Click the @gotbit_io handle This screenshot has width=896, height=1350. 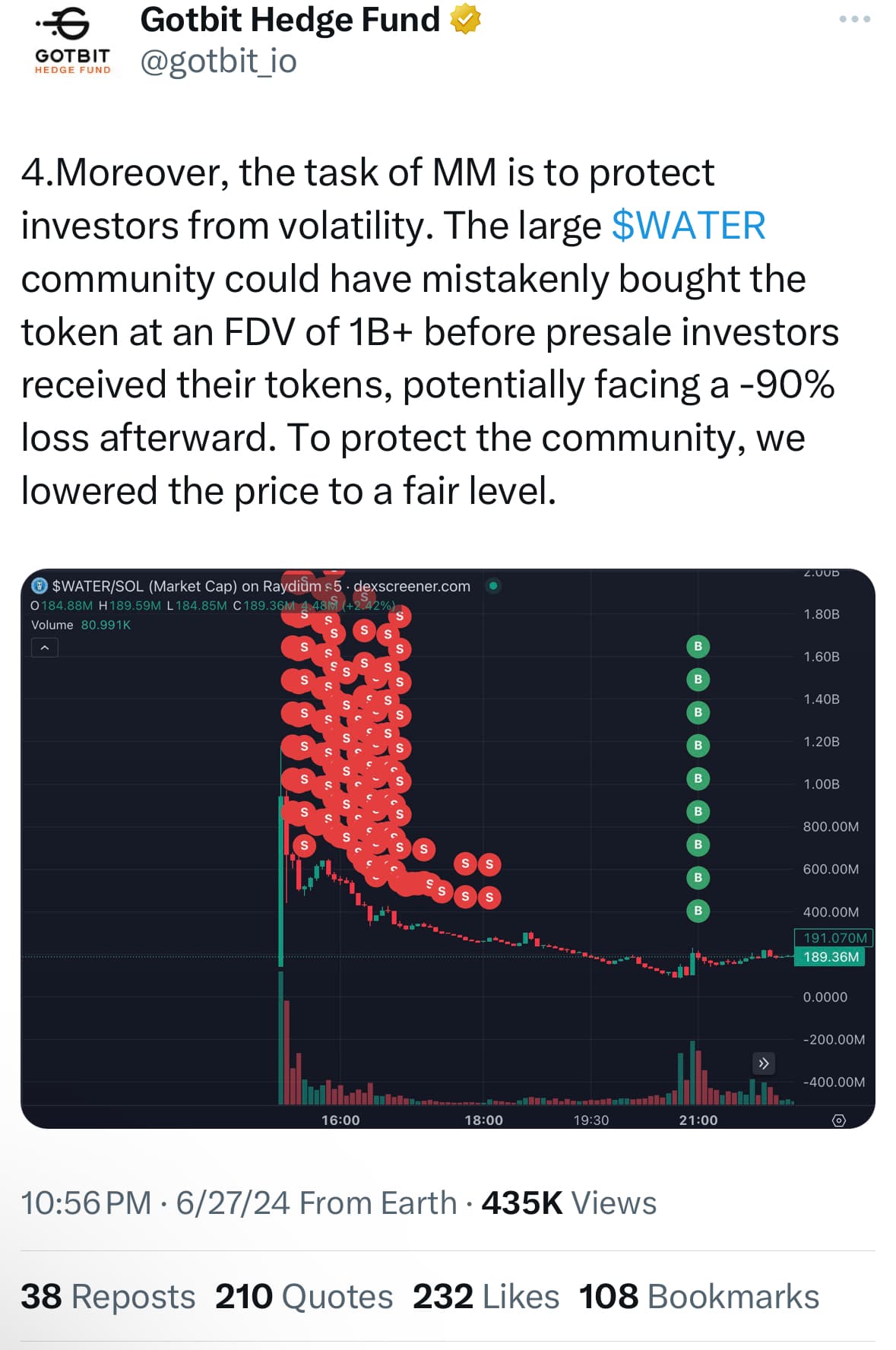click(219, 64)
